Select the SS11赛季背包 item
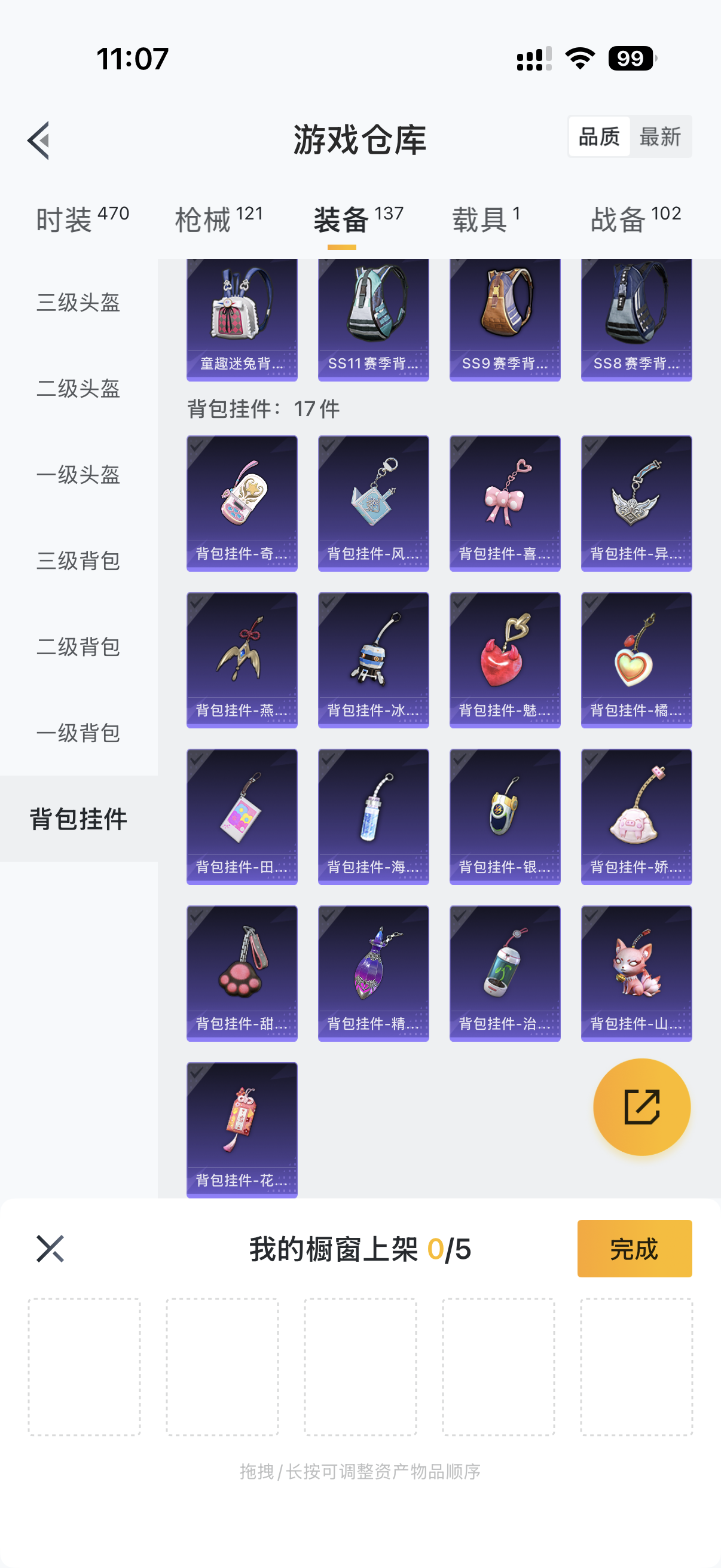The width and height of the screenshot is (721, 1568). [x=373, y=319]
